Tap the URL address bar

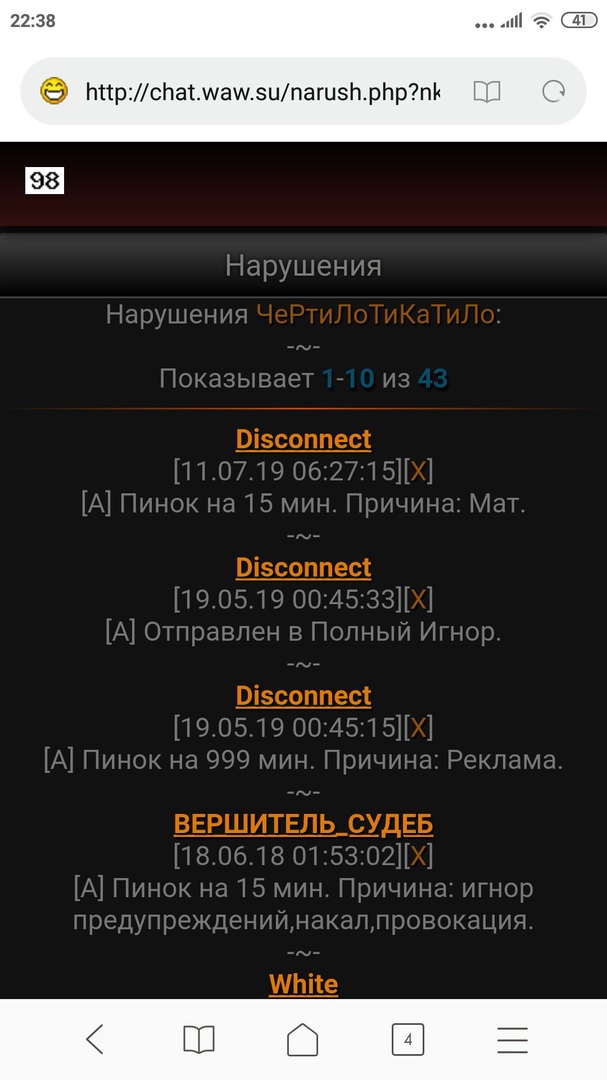(262, 92)
